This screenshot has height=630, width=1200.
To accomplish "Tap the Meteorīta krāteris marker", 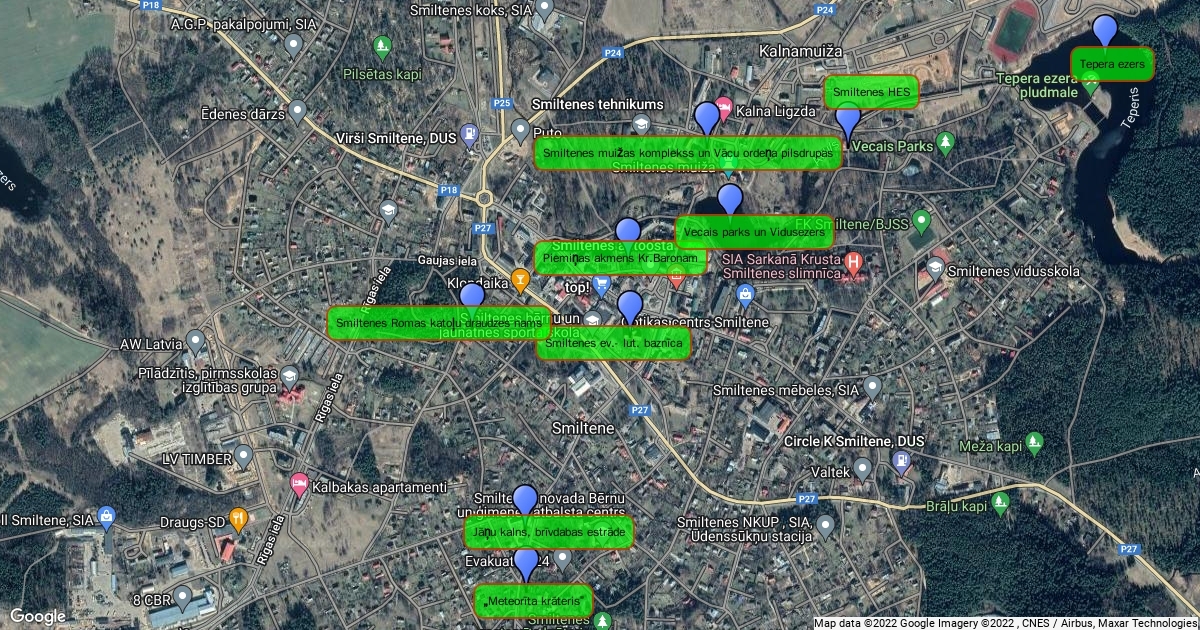I will pos(525,563).
